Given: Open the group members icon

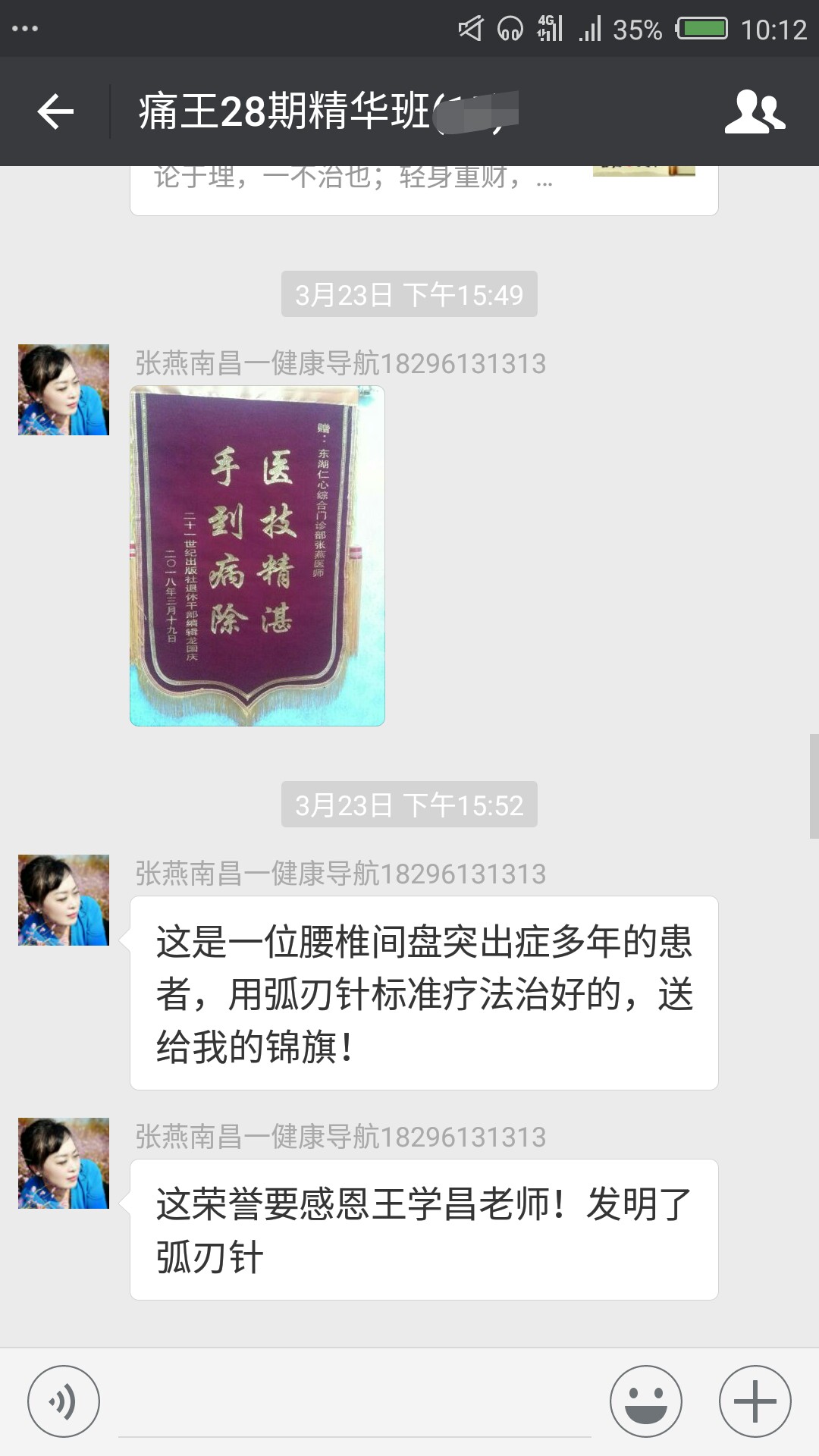Looking at the screenshot, I should [755, 112].
